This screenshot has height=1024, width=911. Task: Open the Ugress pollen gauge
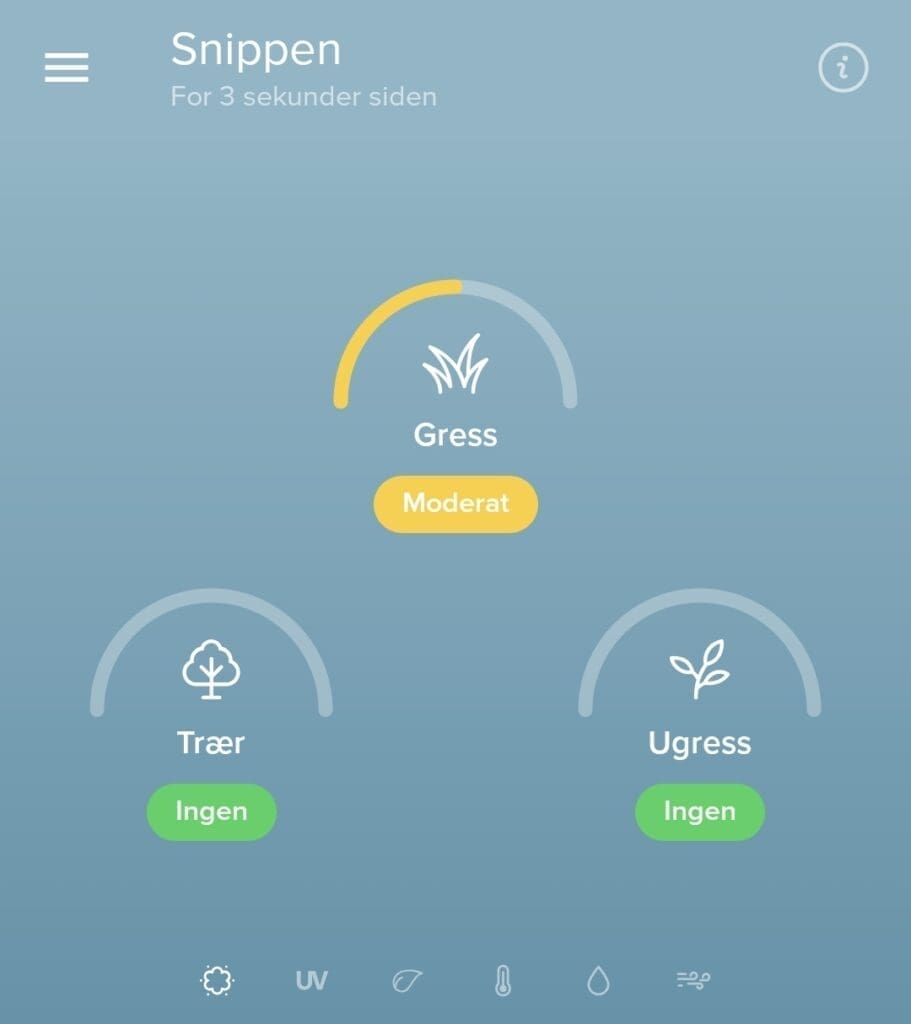point(699,714)
